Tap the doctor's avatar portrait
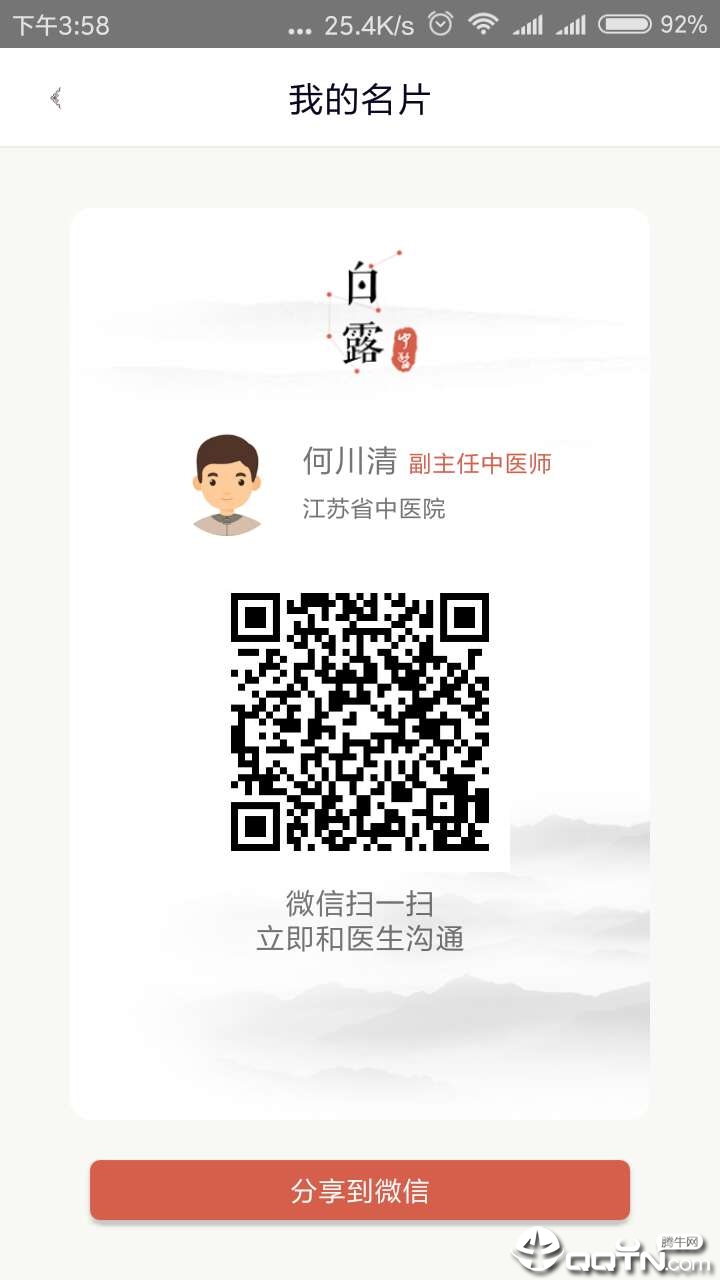Viewport: 720px width, 1280px height. pos(227,483)
